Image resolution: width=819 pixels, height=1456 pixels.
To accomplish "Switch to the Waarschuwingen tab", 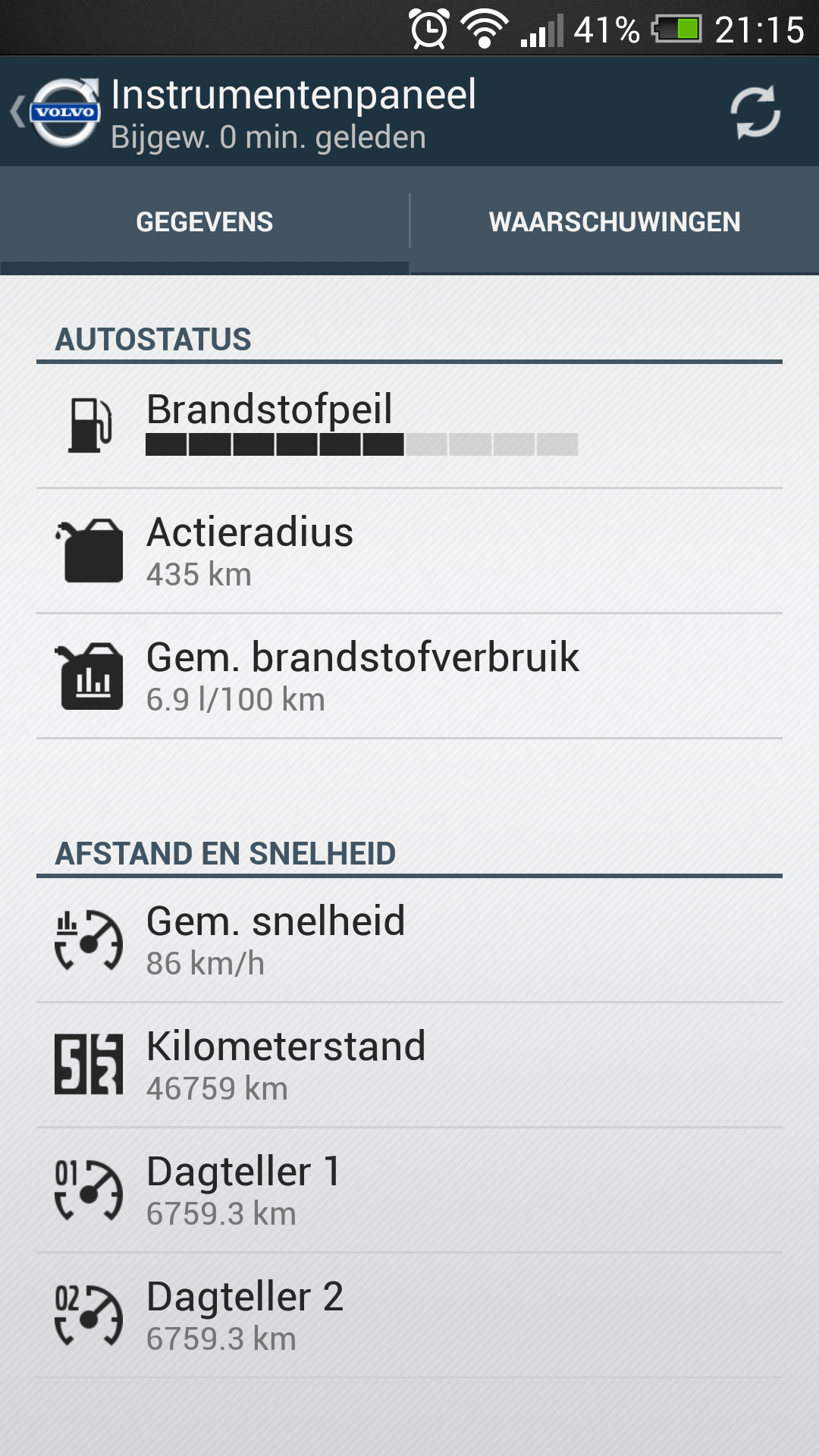I will (614, 222).
